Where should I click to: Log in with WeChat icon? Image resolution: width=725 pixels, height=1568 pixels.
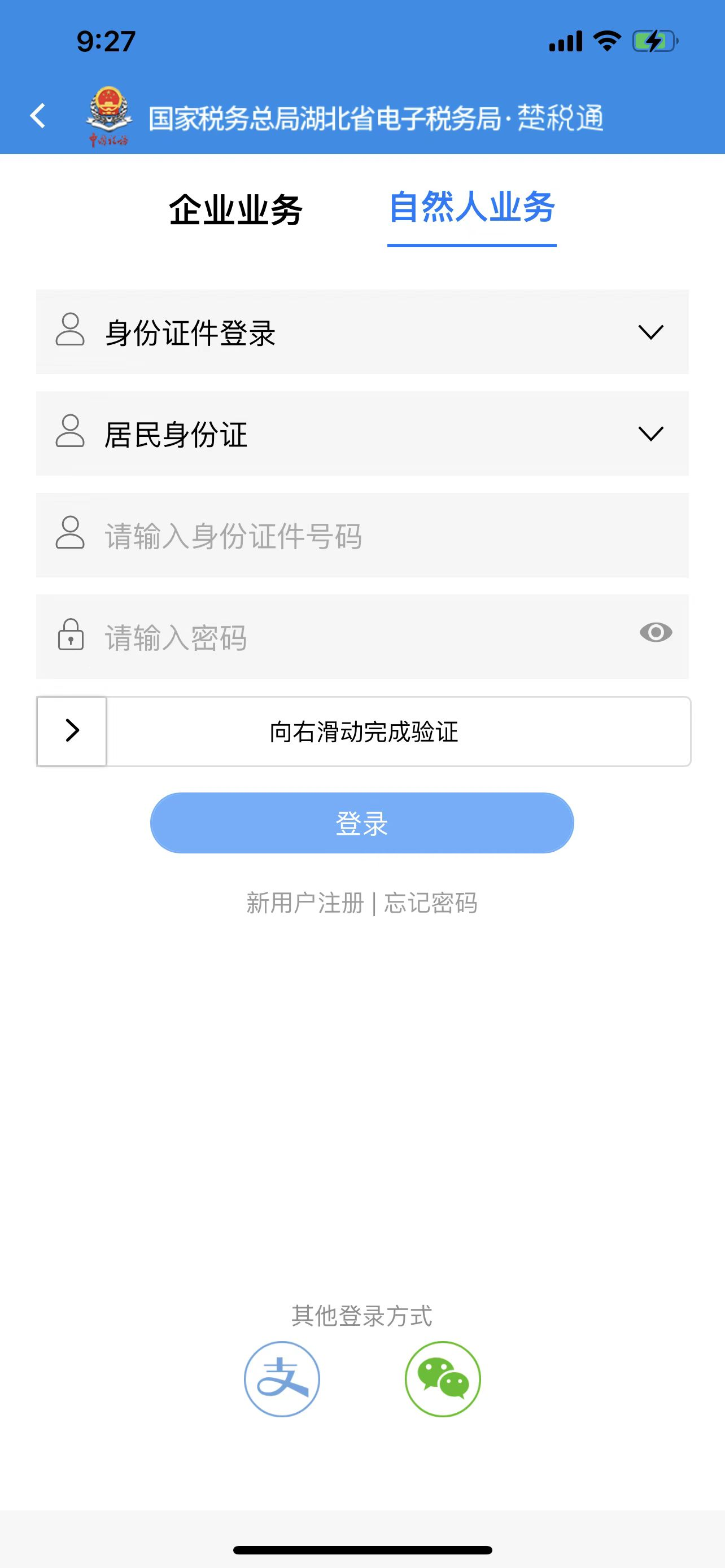[443, 1379]
